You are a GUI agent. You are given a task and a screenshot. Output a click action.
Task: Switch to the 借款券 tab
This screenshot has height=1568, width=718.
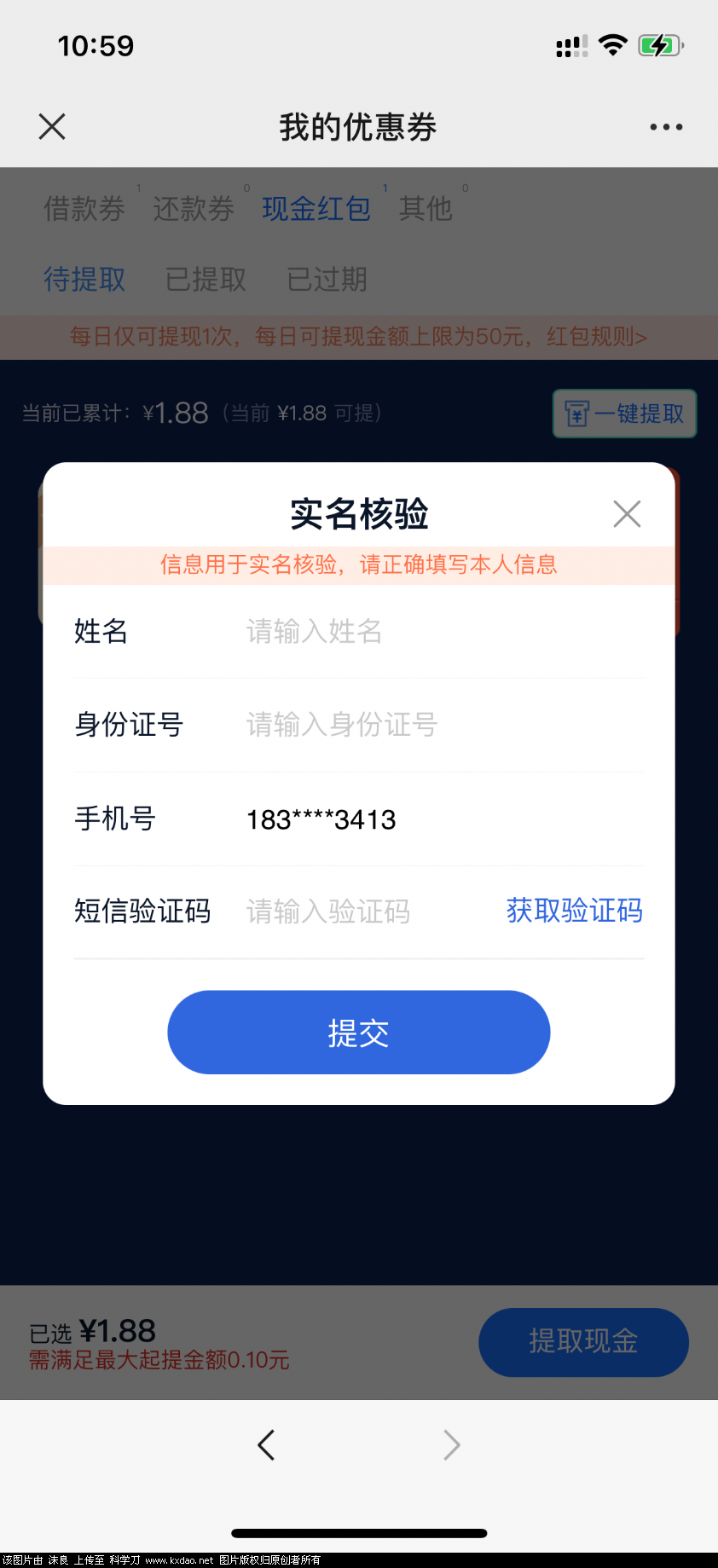(84, 209)
